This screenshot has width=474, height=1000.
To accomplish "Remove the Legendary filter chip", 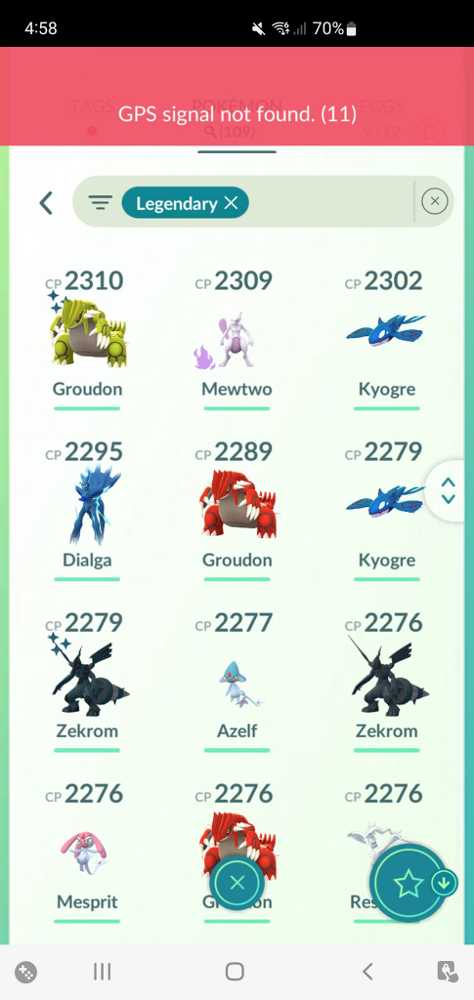I will coord(231,203).
